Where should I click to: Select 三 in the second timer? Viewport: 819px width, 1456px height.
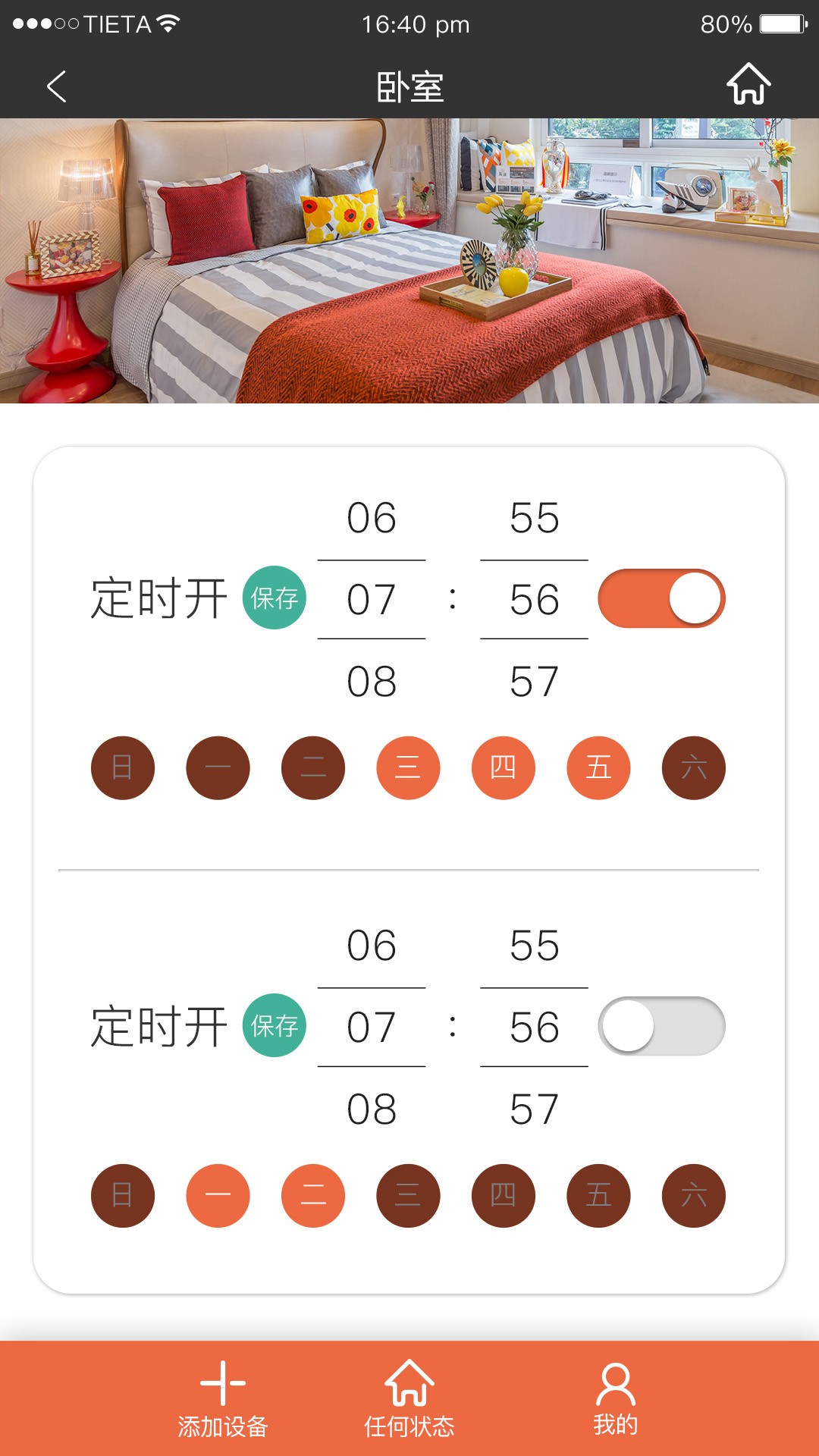tap(408, 1195)
